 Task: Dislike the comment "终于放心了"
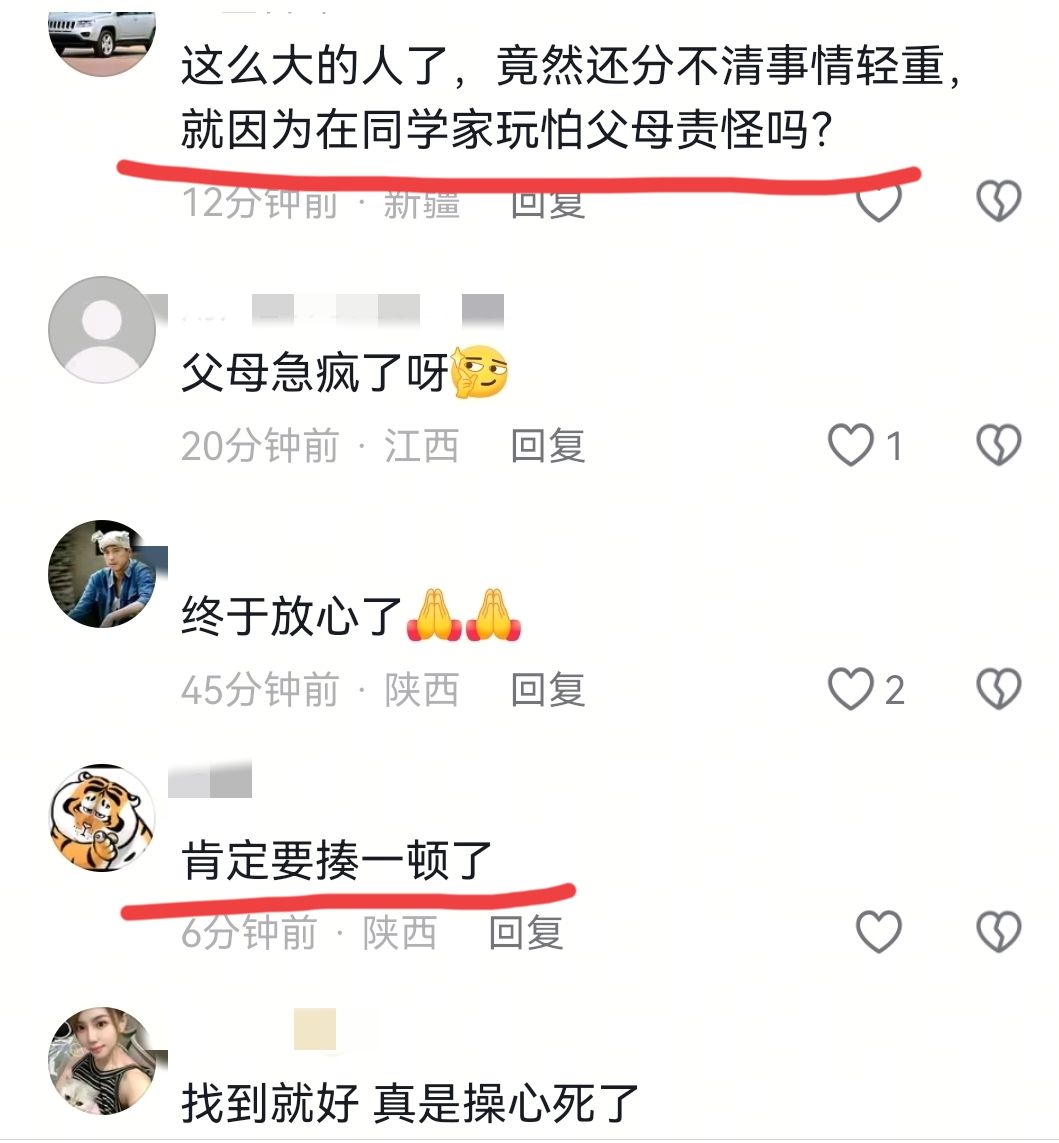997,689
